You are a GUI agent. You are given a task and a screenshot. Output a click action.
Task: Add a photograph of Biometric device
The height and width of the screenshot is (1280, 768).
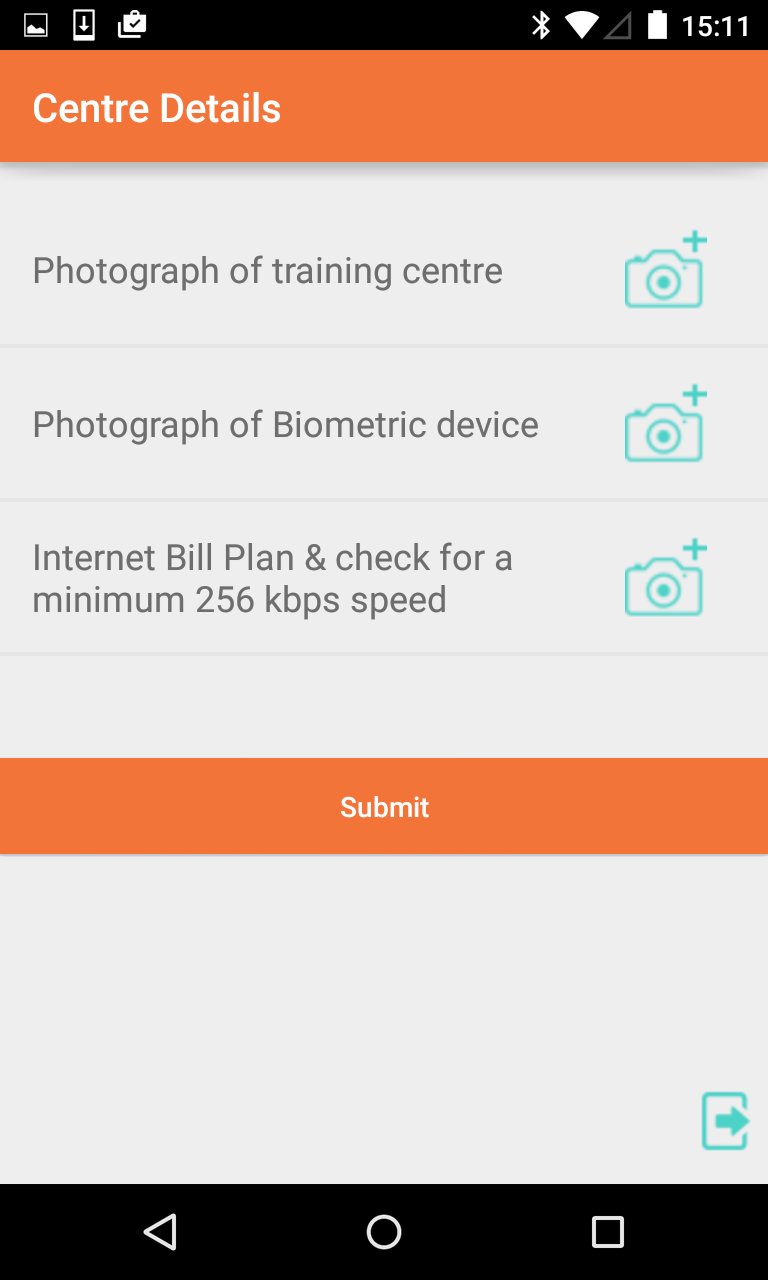click(x=664, y=423)
